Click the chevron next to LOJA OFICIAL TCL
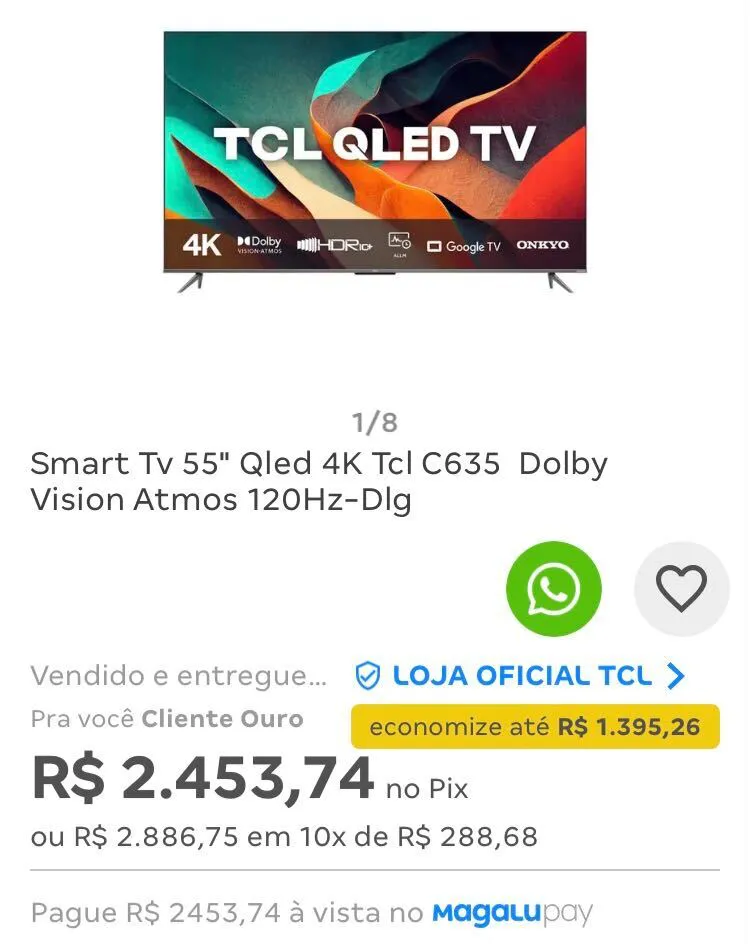The image size is (750, 944). click(676, 676)
